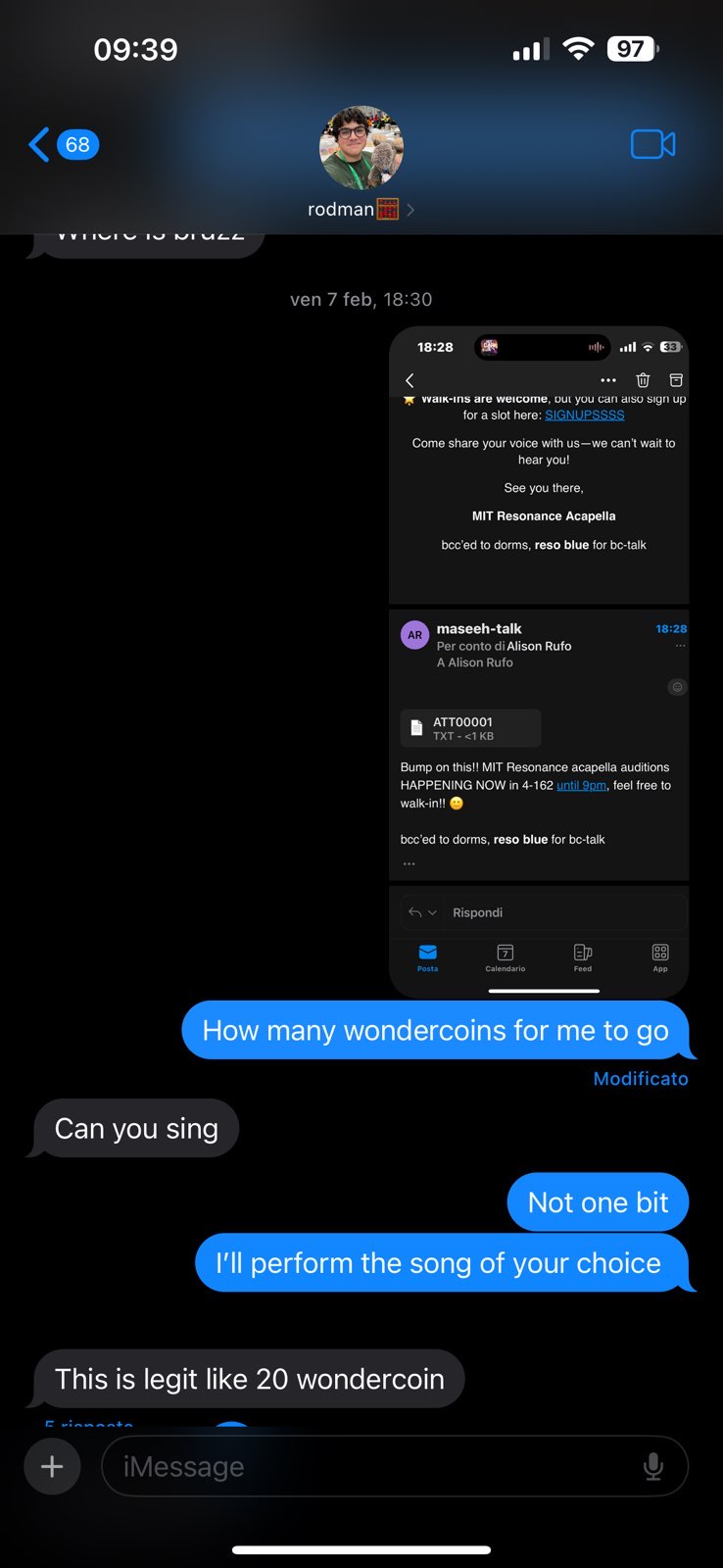The height and width of the screenshot is (1568, 723).
Task: Go back to the messages list
Action: tap(63, 145)
